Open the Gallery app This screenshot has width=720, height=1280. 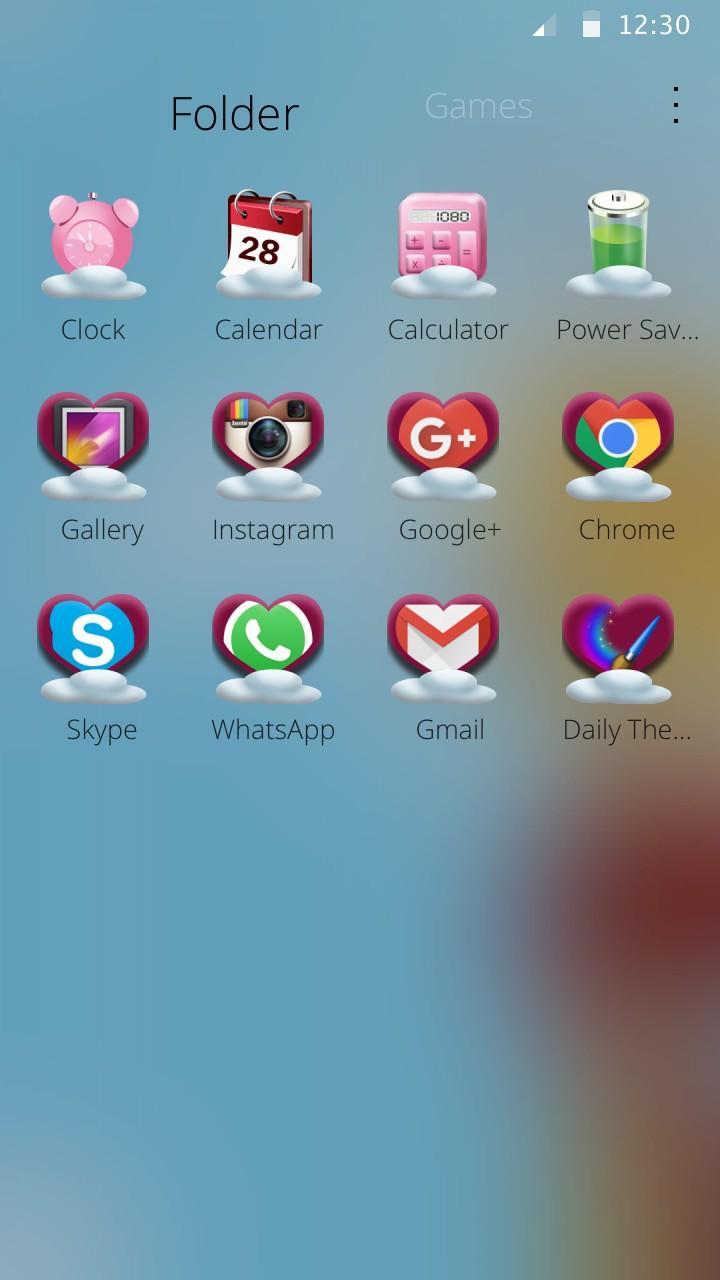coord(93,445)
